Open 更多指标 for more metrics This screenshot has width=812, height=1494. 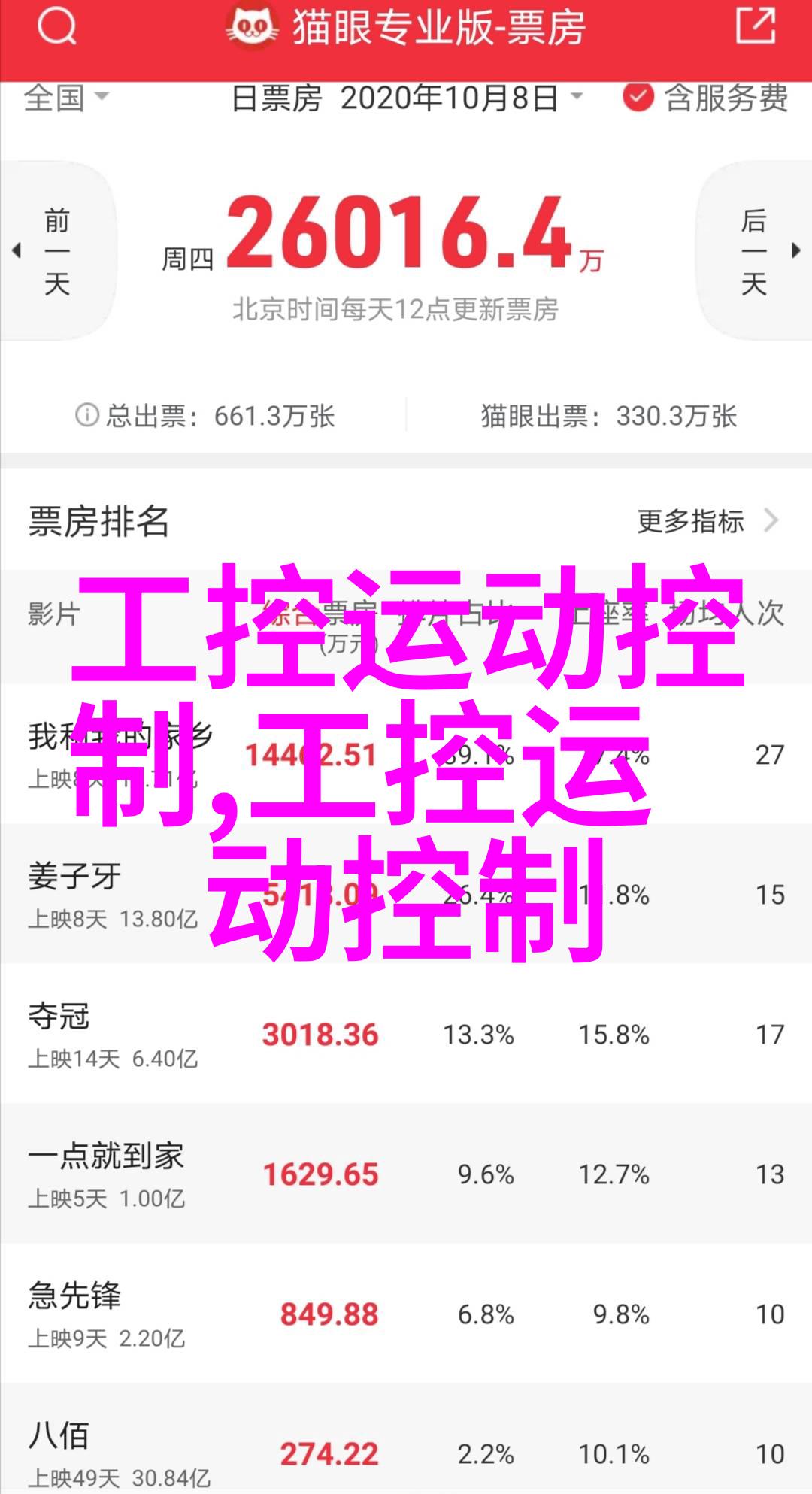[705, 521]
